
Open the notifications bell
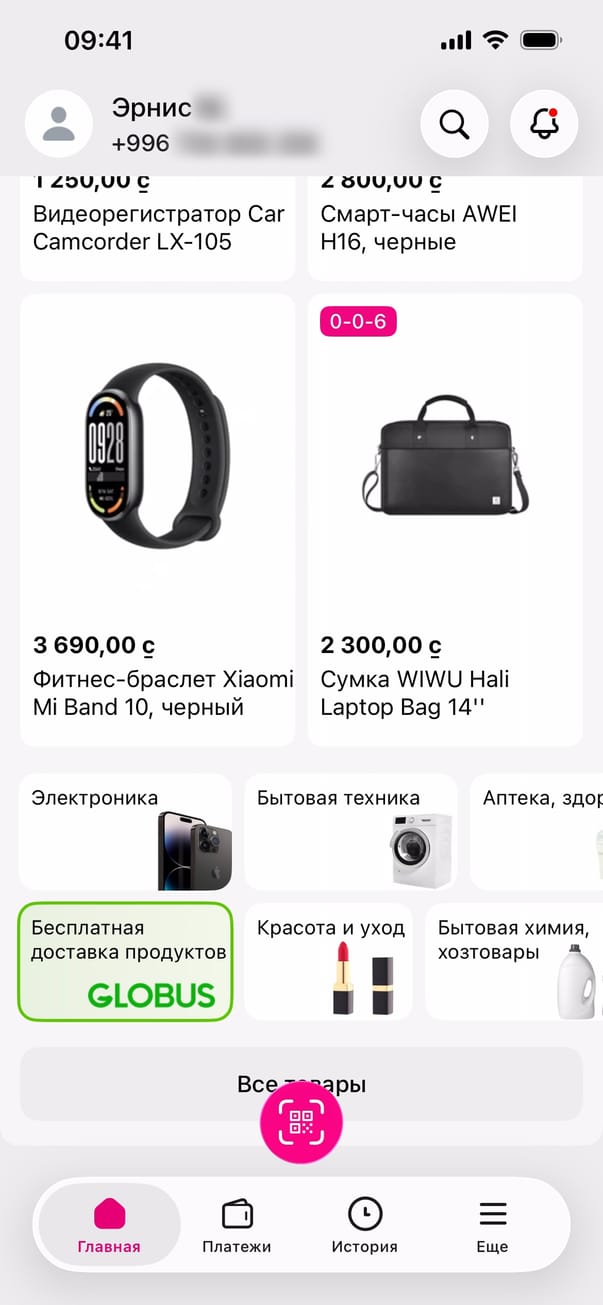[544, 124]
